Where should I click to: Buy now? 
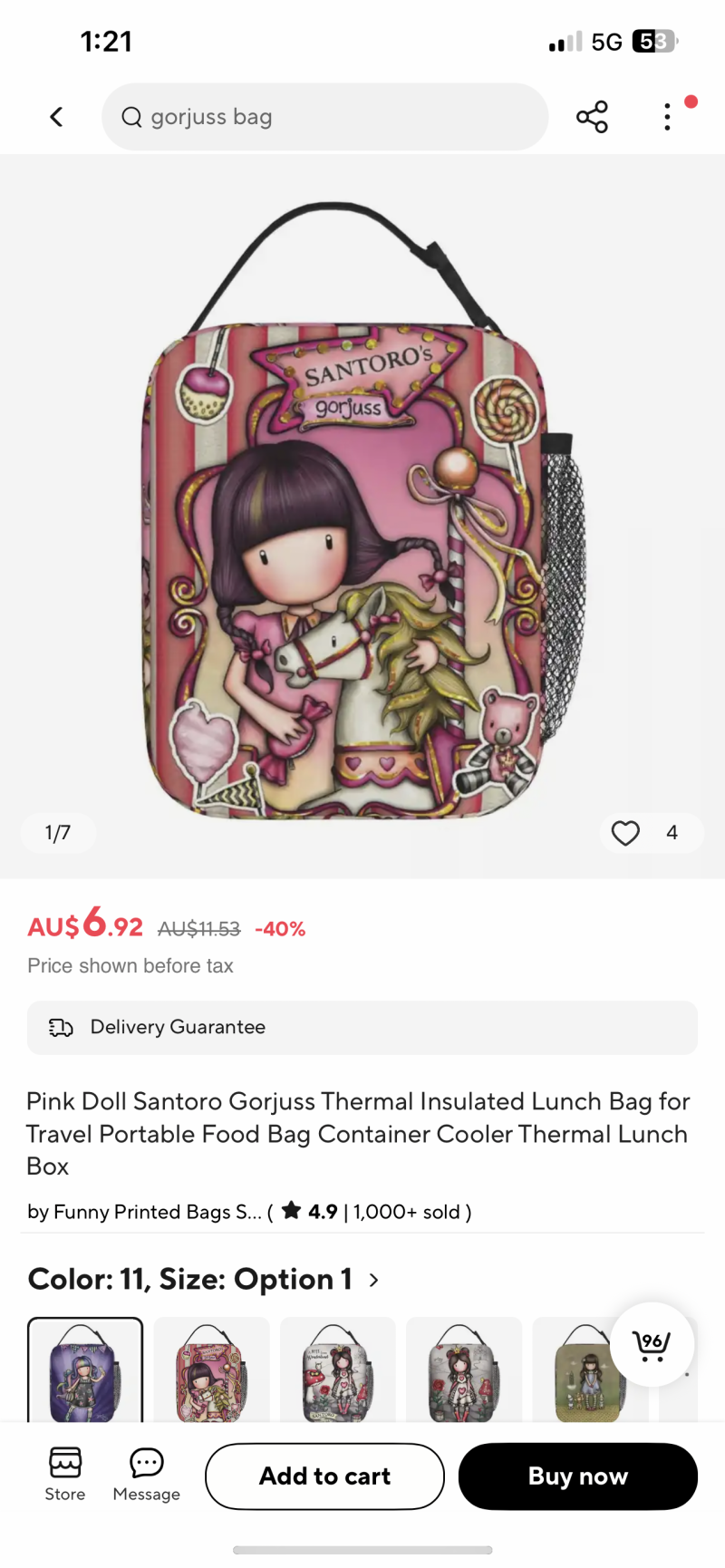577,1476
